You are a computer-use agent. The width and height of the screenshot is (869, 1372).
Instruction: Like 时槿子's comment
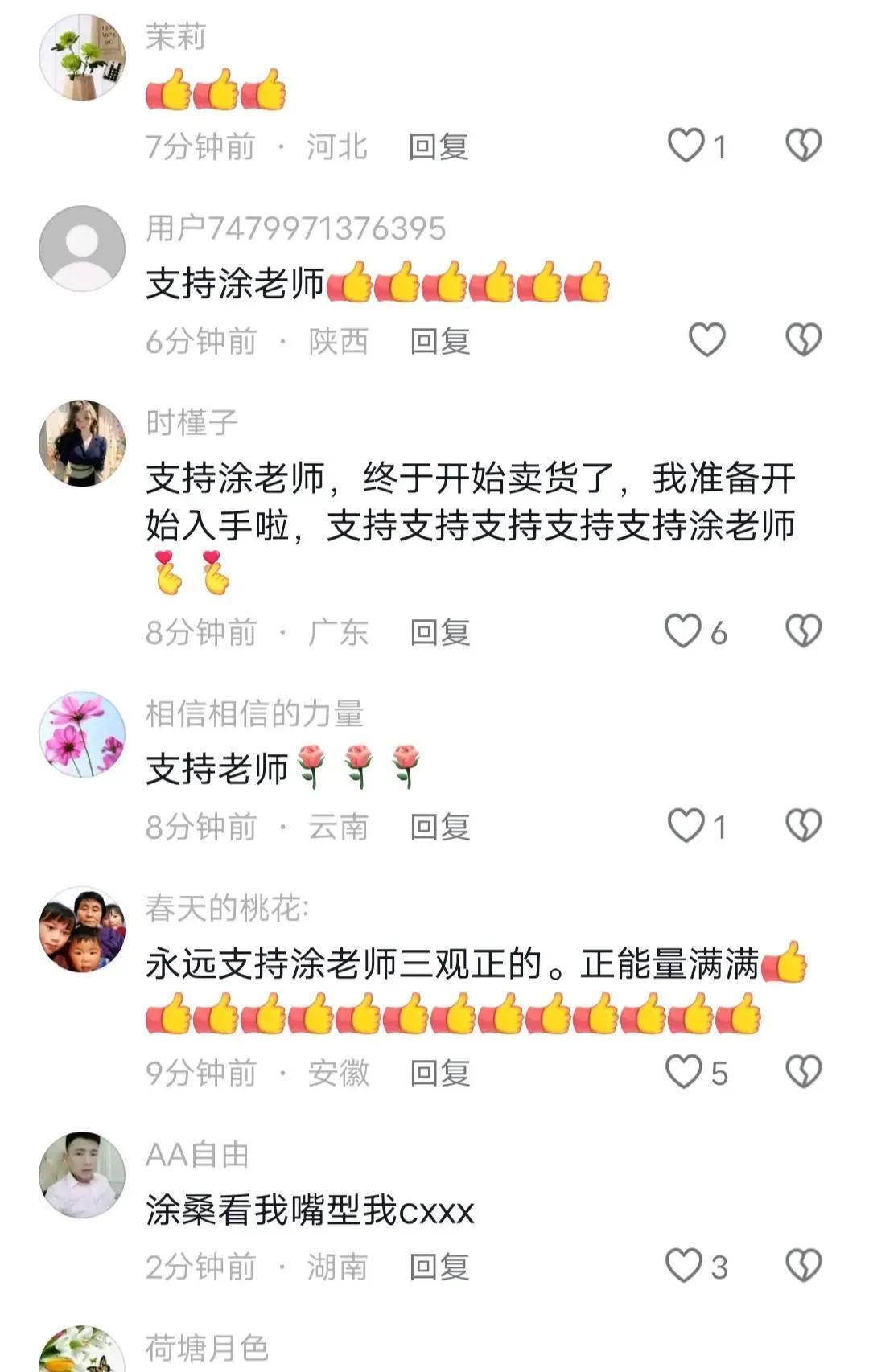683,631
